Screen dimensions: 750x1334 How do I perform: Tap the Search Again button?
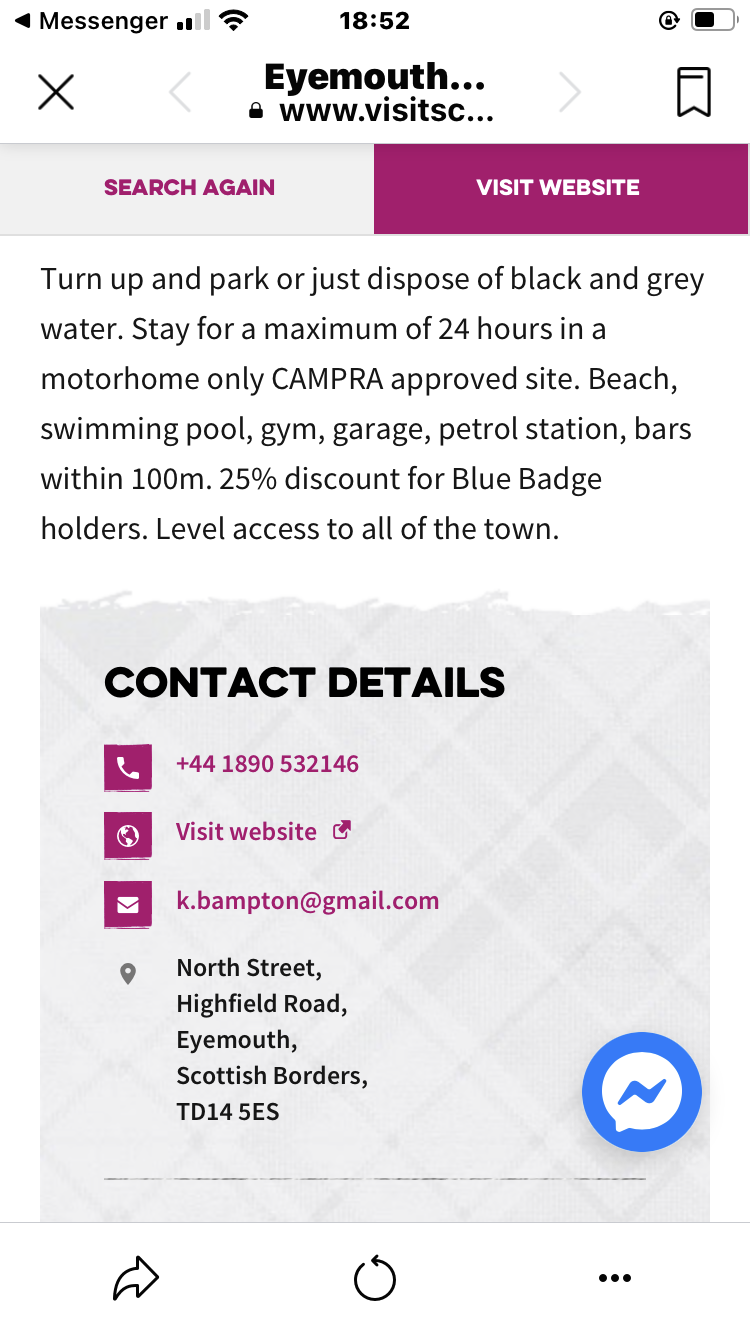click(x=188, y=188)
